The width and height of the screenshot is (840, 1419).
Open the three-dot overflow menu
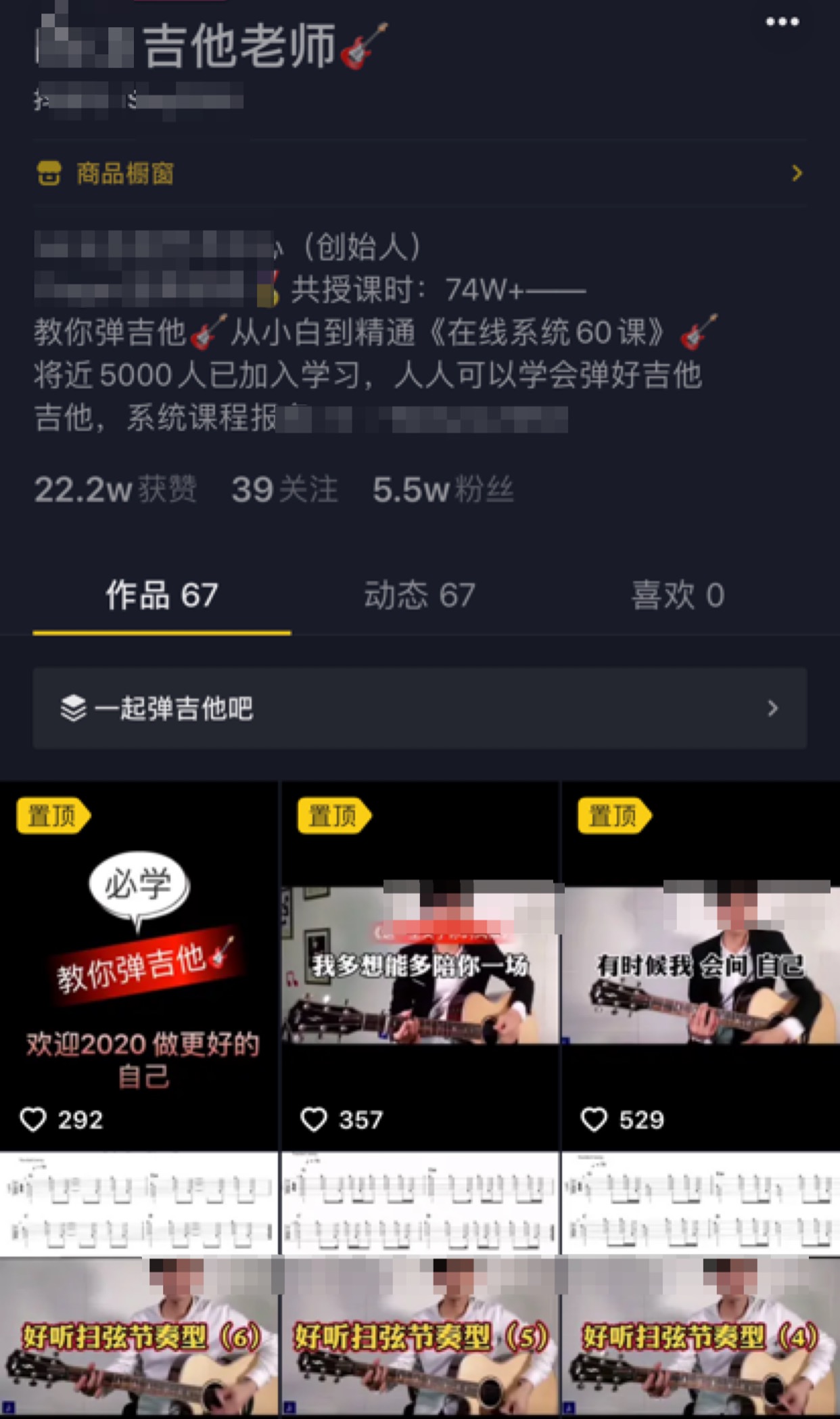tap(782, 22)
